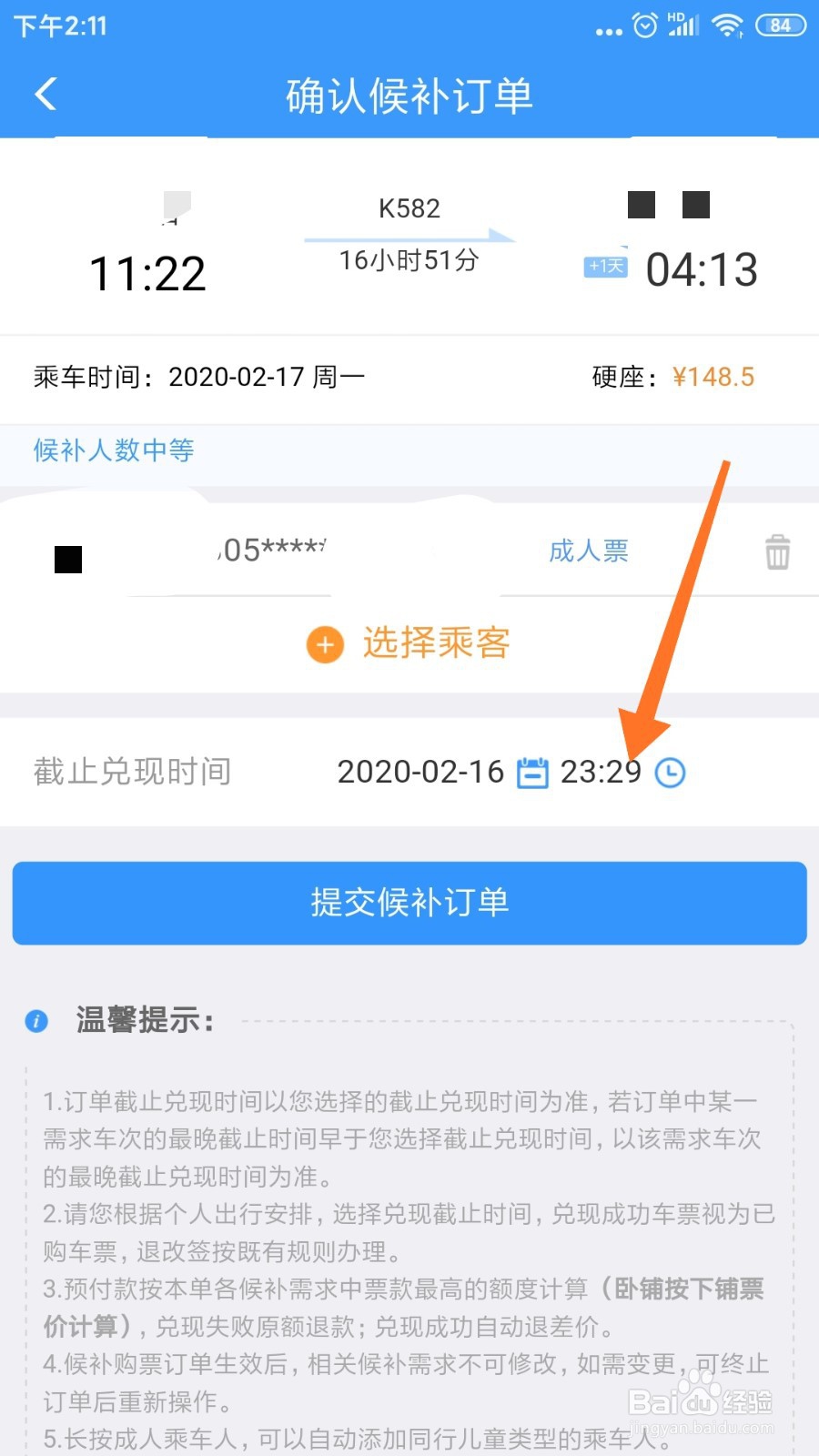Viewport: 819px width, 1456px height.
Task: Tap the info icon next to 温馨提示
Action: (35, 1021)
